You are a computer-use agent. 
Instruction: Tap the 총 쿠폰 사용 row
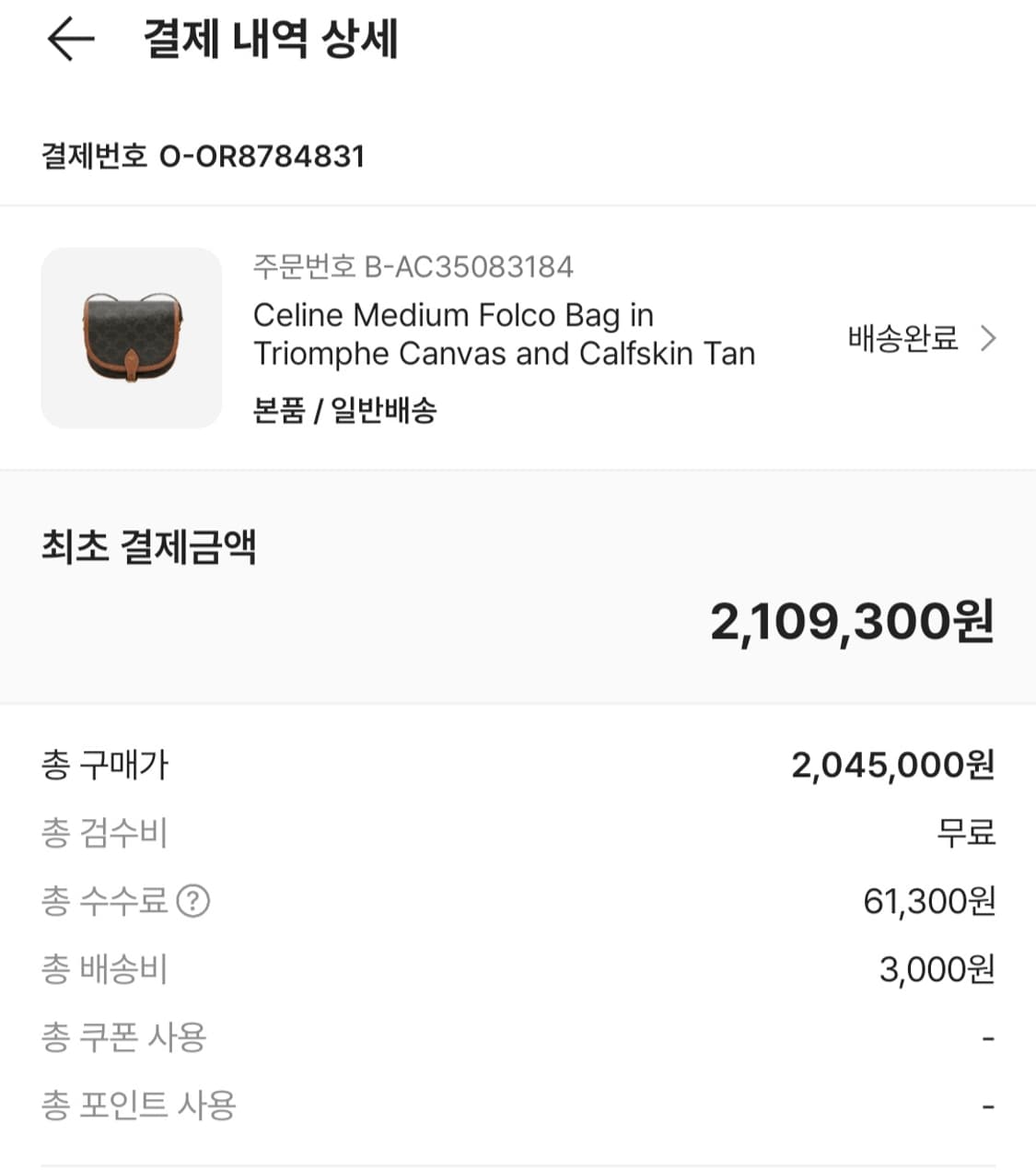[x=123, y=1036]
